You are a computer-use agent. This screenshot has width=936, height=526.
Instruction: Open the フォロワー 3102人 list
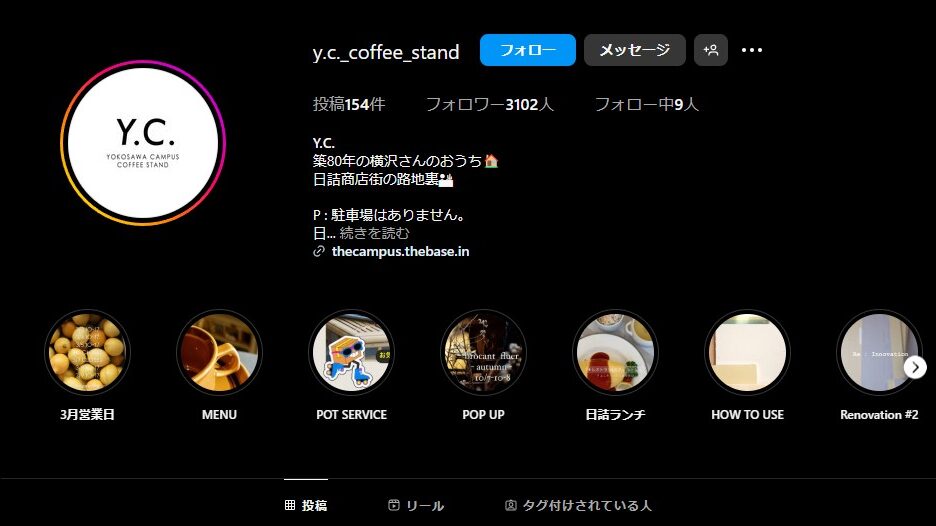(489, 104)
